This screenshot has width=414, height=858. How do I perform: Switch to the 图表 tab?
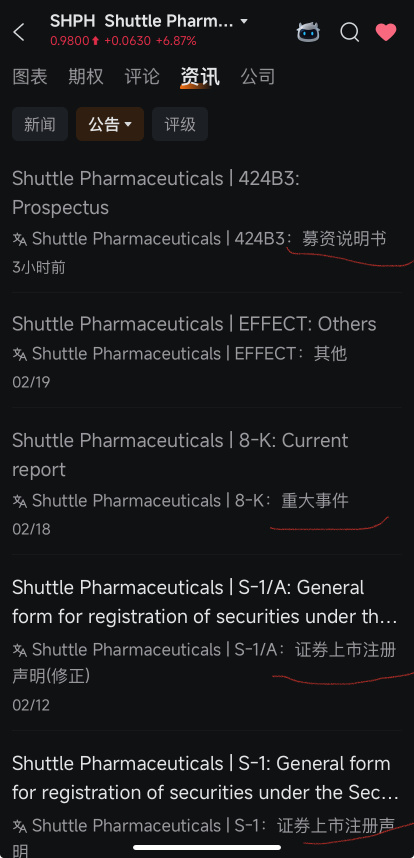coord(30,77)
